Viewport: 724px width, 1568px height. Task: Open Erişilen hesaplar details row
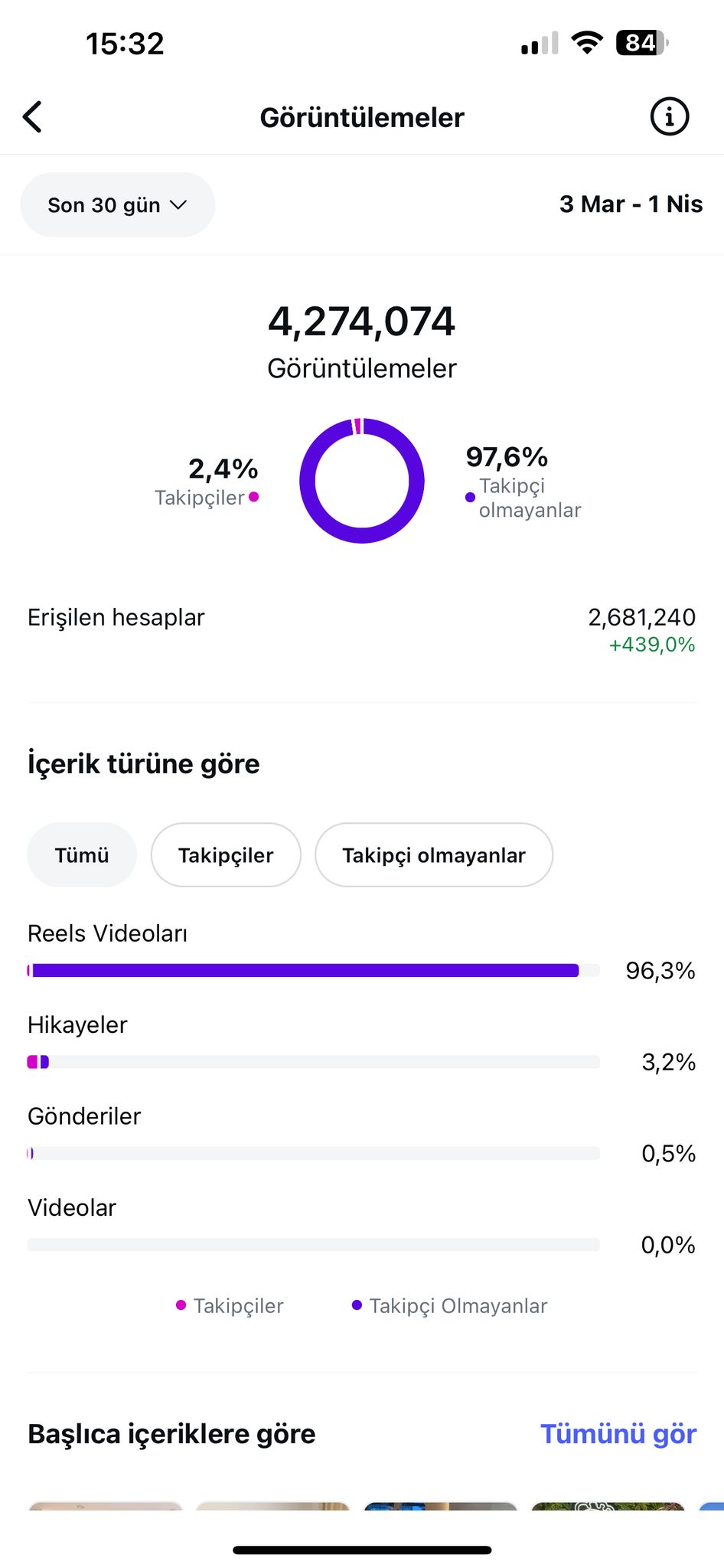click(x=362, y=629)
